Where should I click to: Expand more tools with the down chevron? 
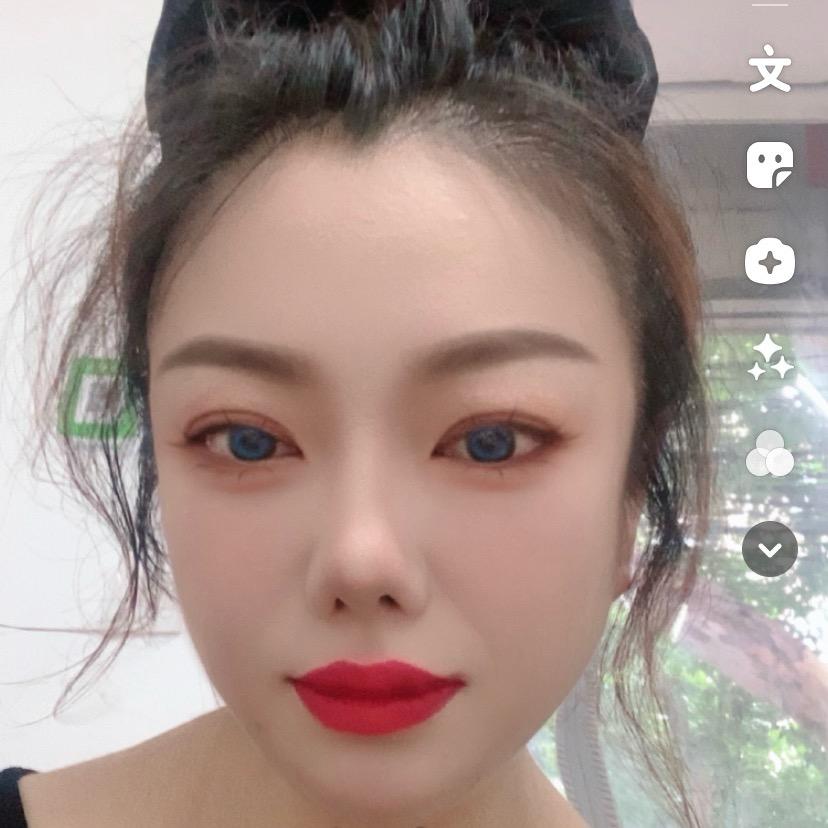click(x=770, y=549)
